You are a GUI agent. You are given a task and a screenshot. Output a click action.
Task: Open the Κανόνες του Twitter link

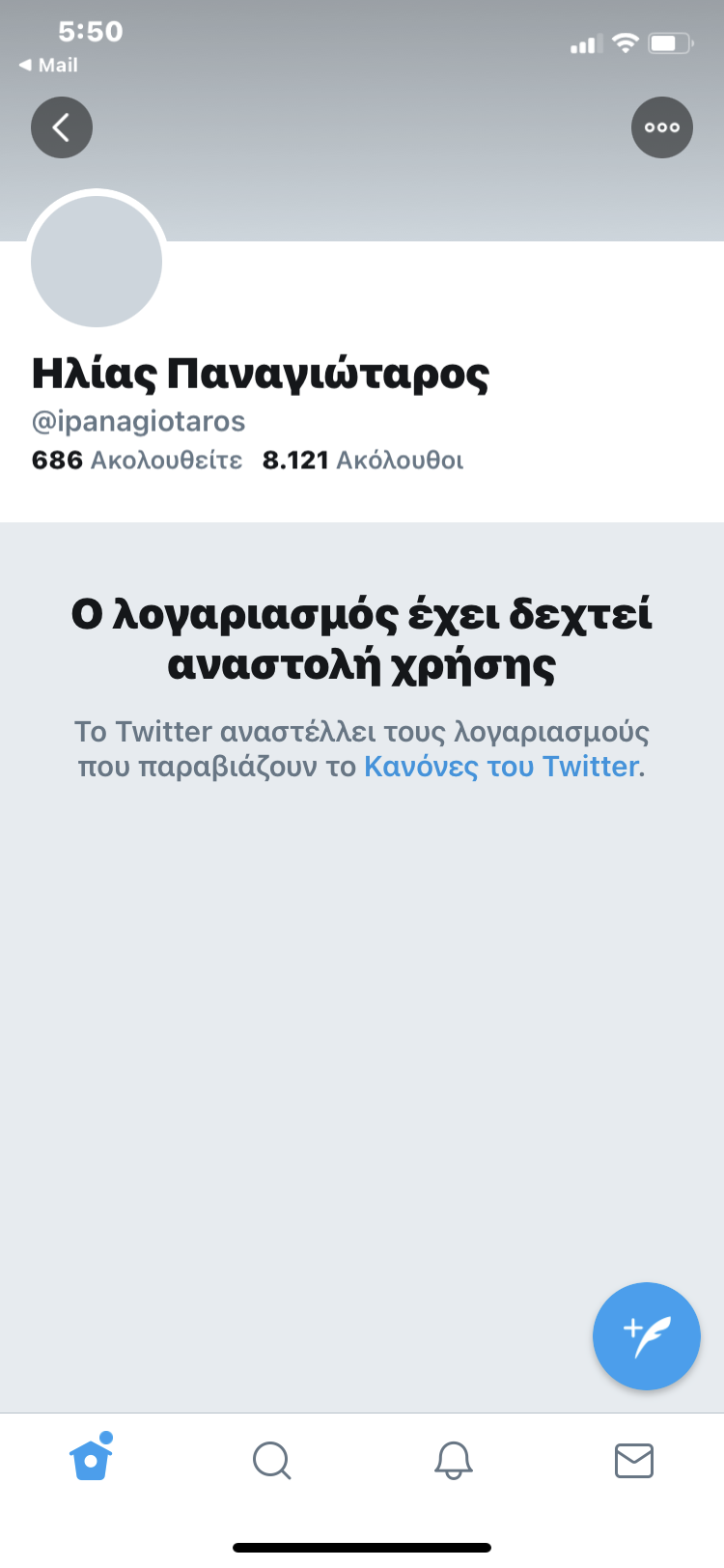(x=501, y=767)
